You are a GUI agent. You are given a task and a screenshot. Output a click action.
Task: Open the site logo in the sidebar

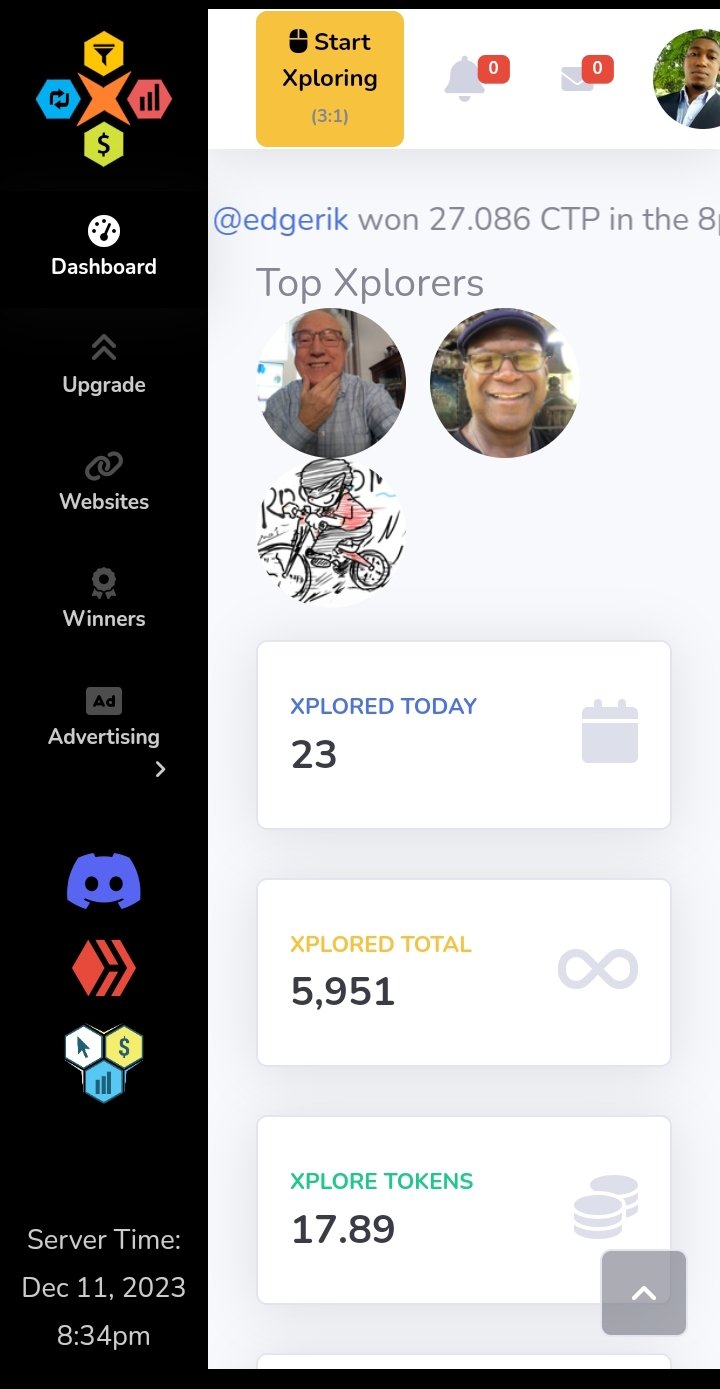click(x=104, y=99)
